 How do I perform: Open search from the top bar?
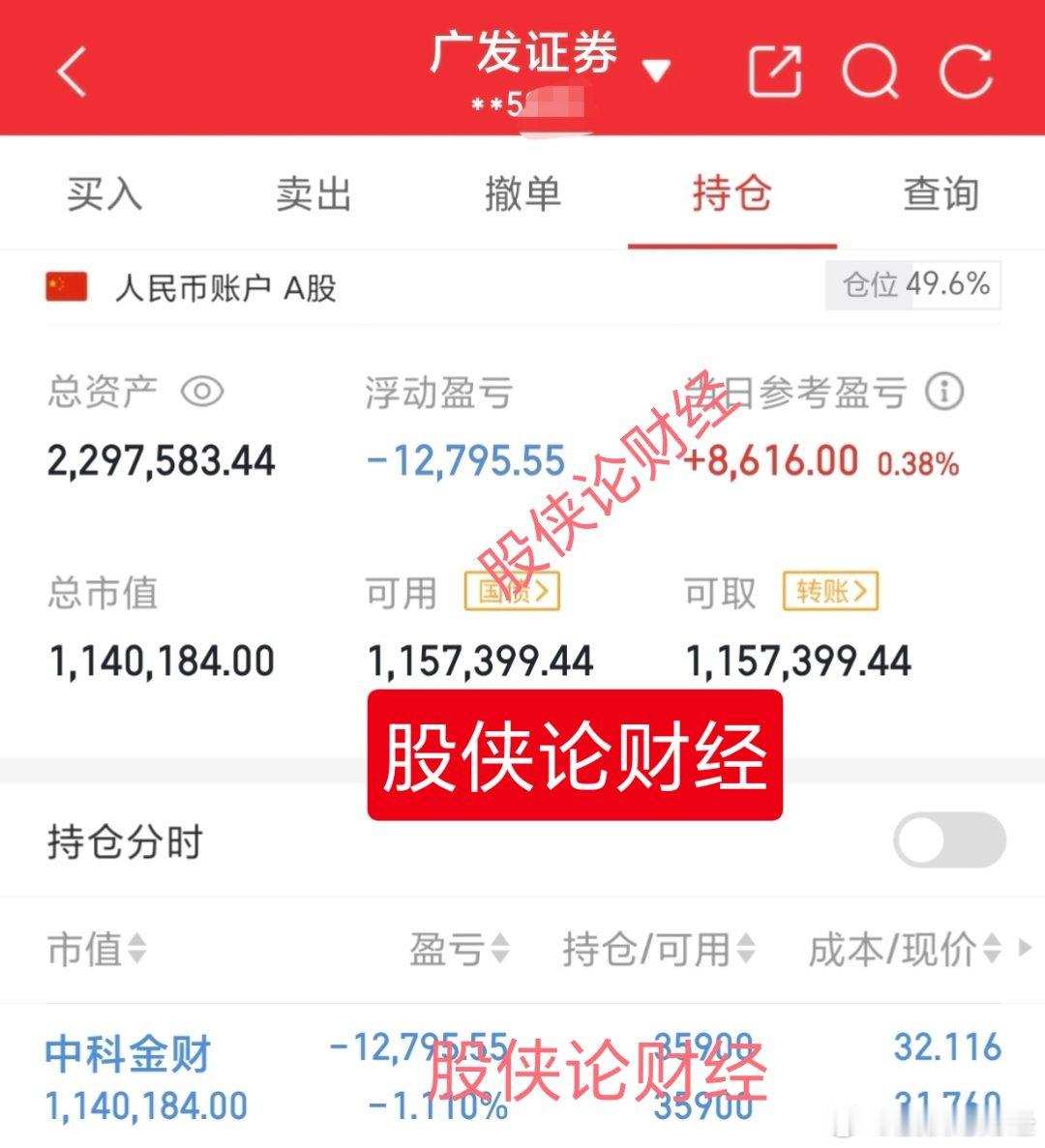pos(870,72)
